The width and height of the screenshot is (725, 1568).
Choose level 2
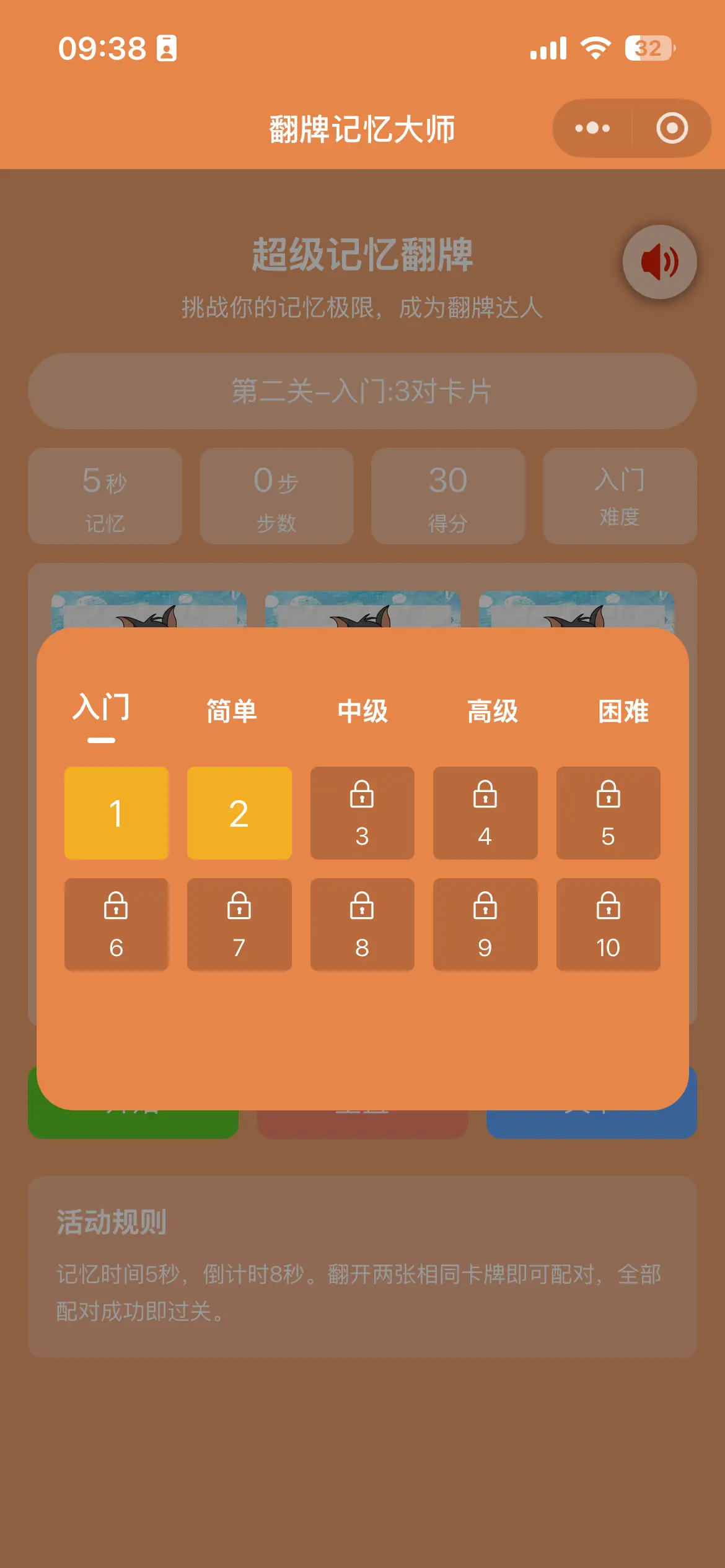pyautogui.click(x=239, y=812)
